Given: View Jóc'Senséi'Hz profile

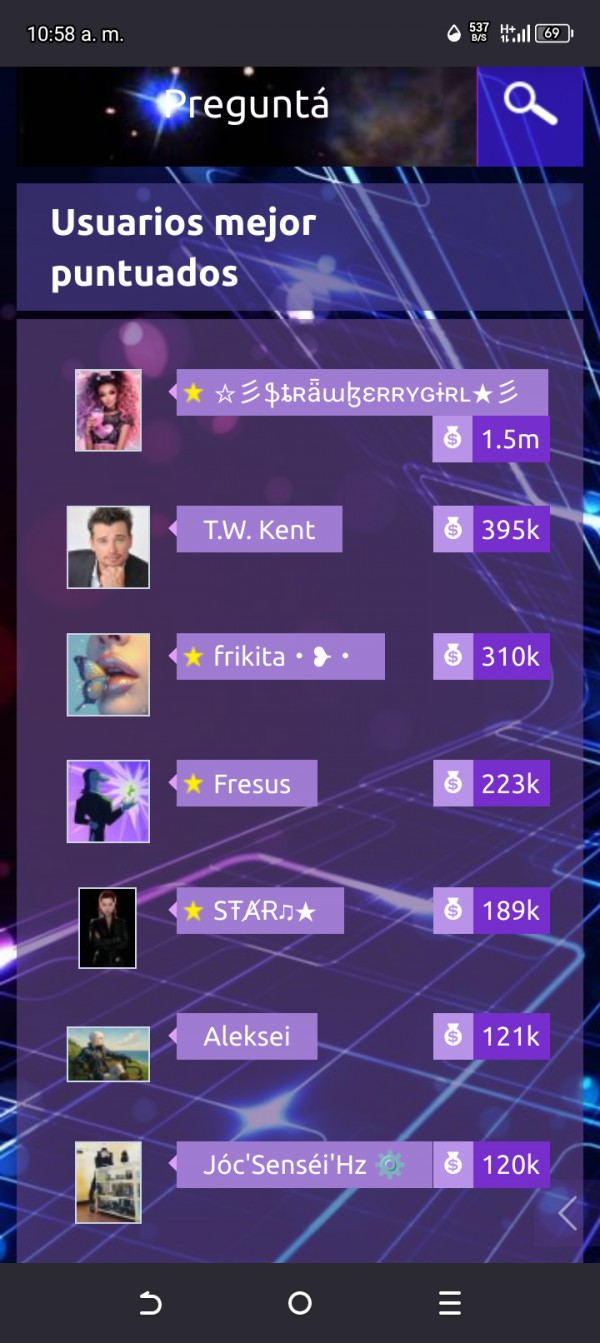Looking at the screenshot, I should [x=303, y=1165].
